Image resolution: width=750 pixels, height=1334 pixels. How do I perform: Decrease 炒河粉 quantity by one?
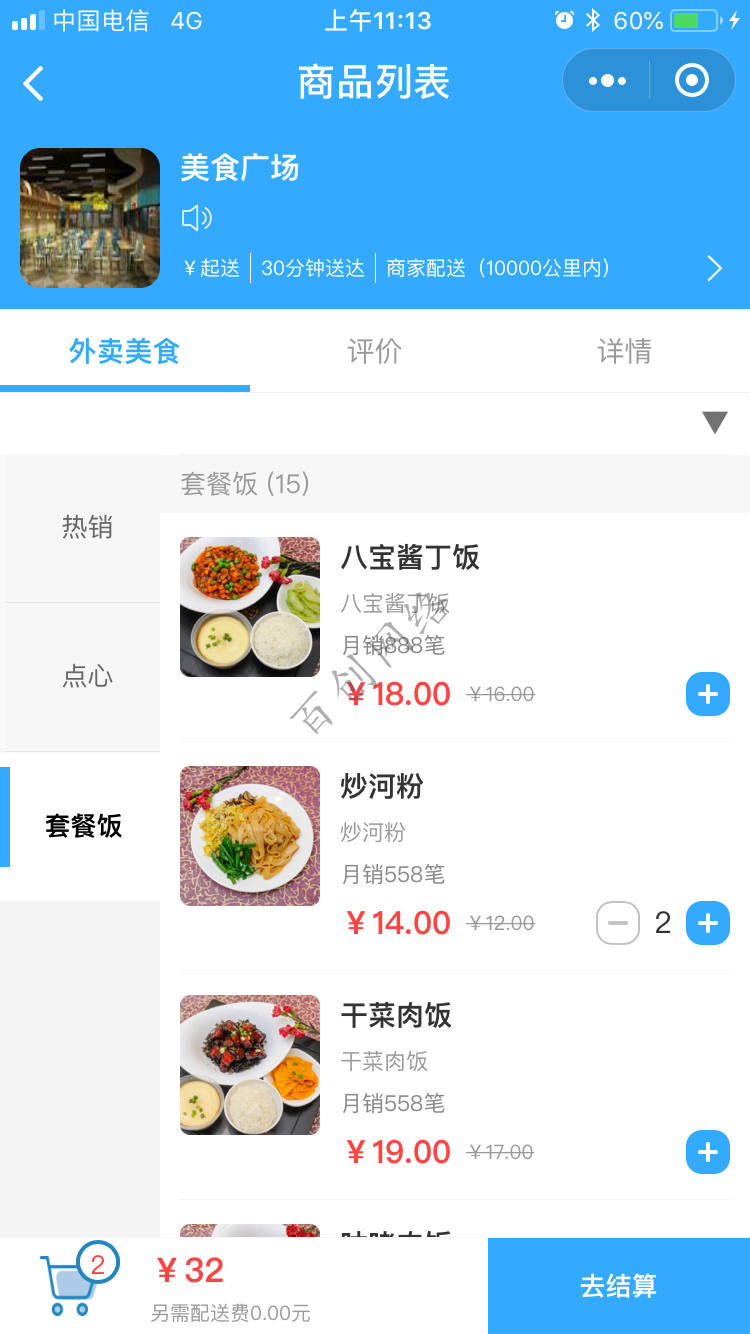(618, 923)
